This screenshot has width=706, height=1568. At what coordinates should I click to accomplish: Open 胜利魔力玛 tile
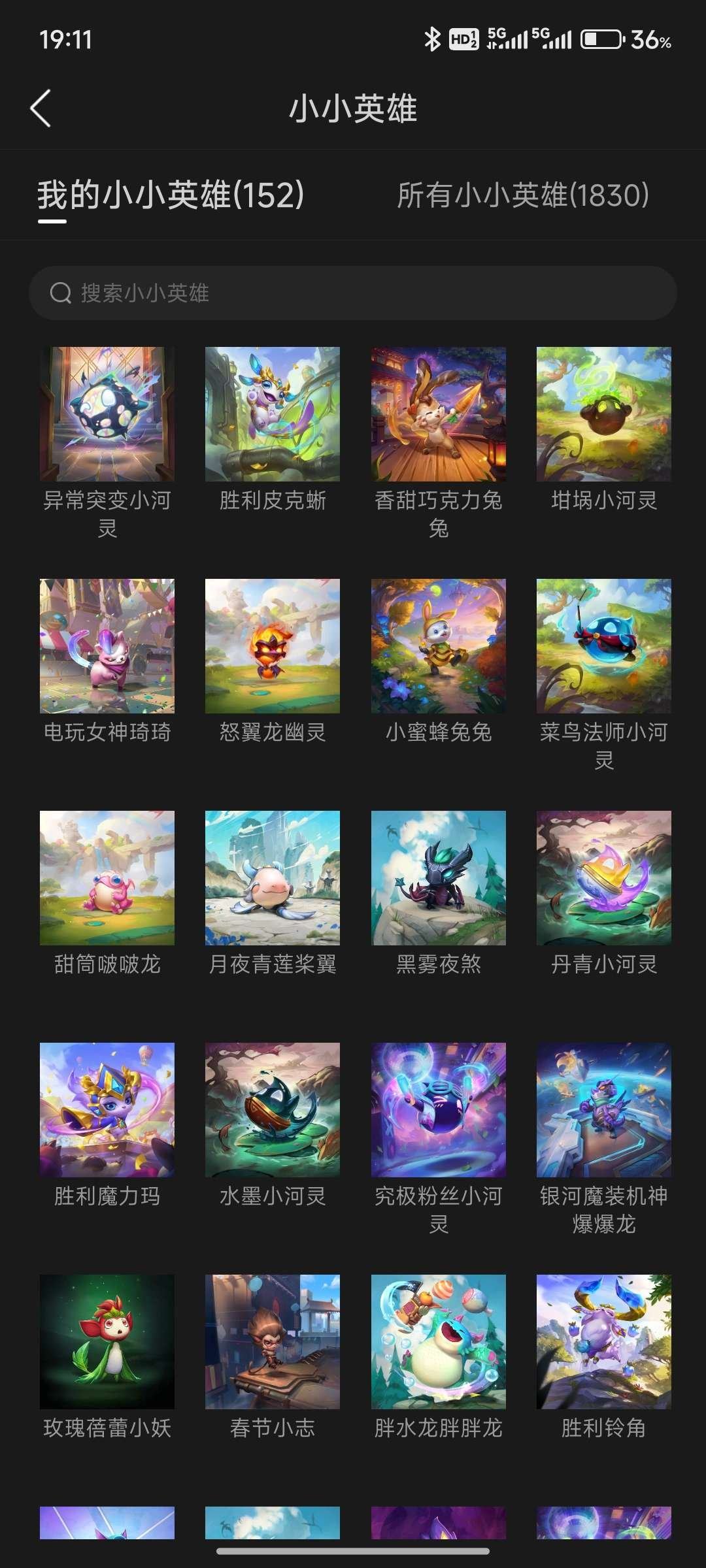pos(107,1110)
